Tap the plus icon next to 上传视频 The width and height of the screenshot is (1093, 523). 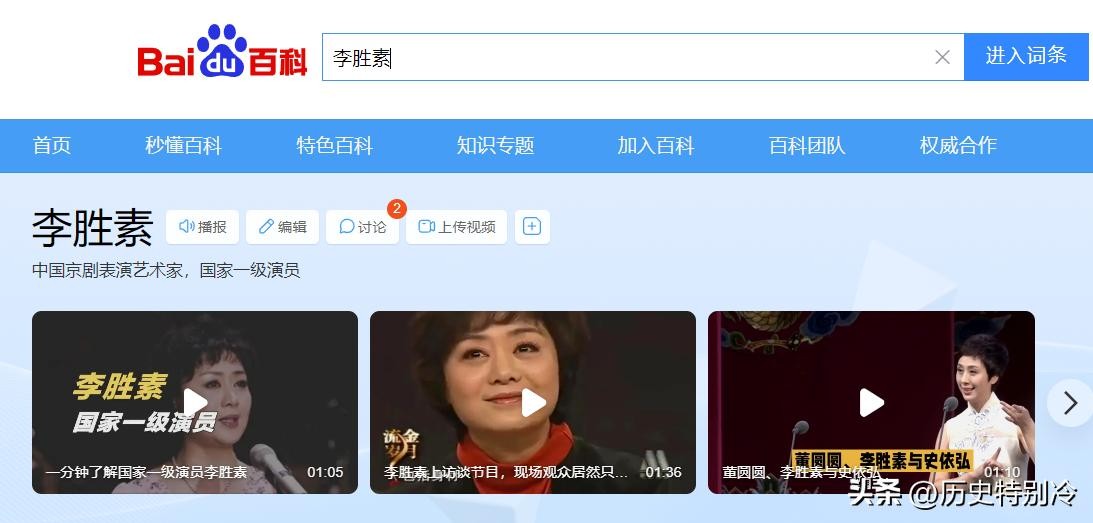tap(532, 227)
